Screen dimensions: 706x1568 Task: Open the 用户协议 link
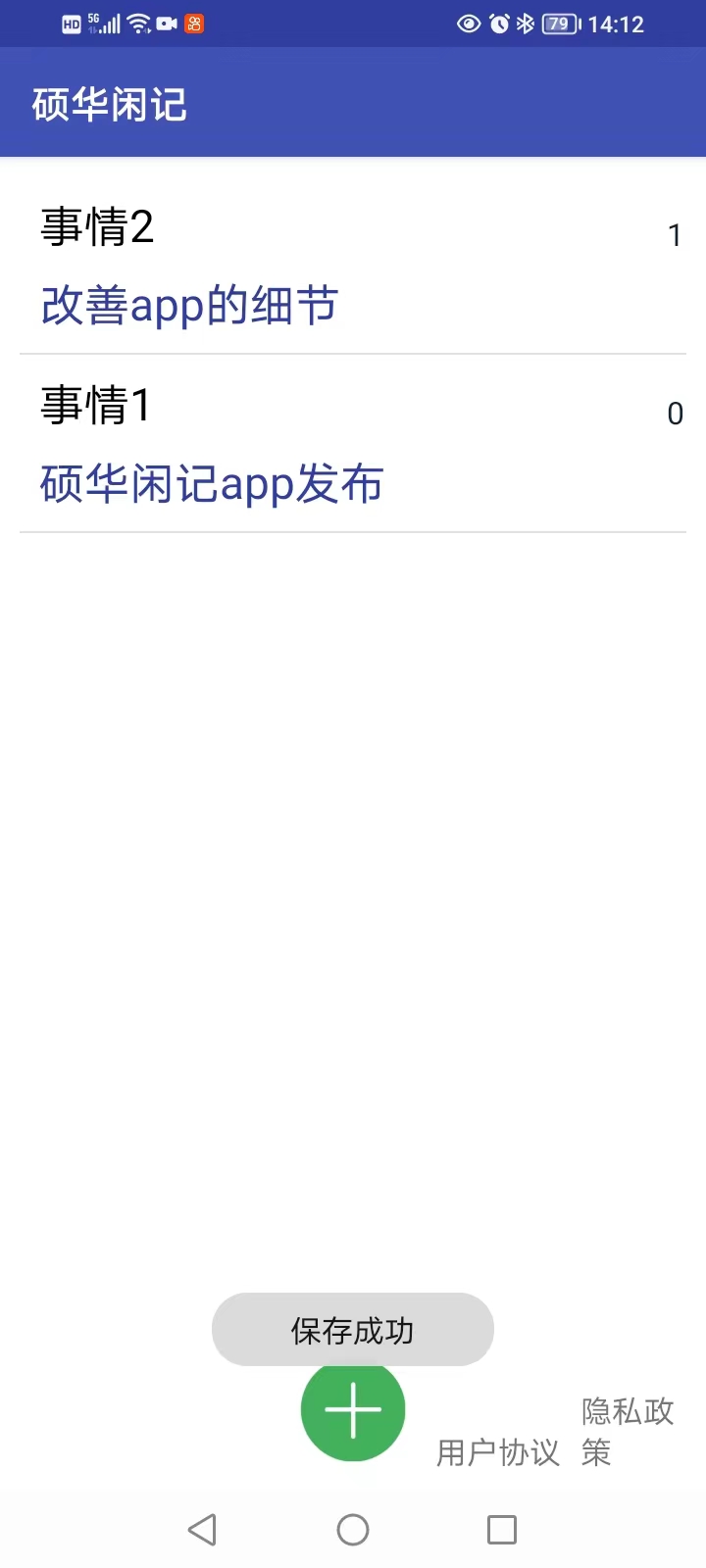click(x=496, y=1454)
